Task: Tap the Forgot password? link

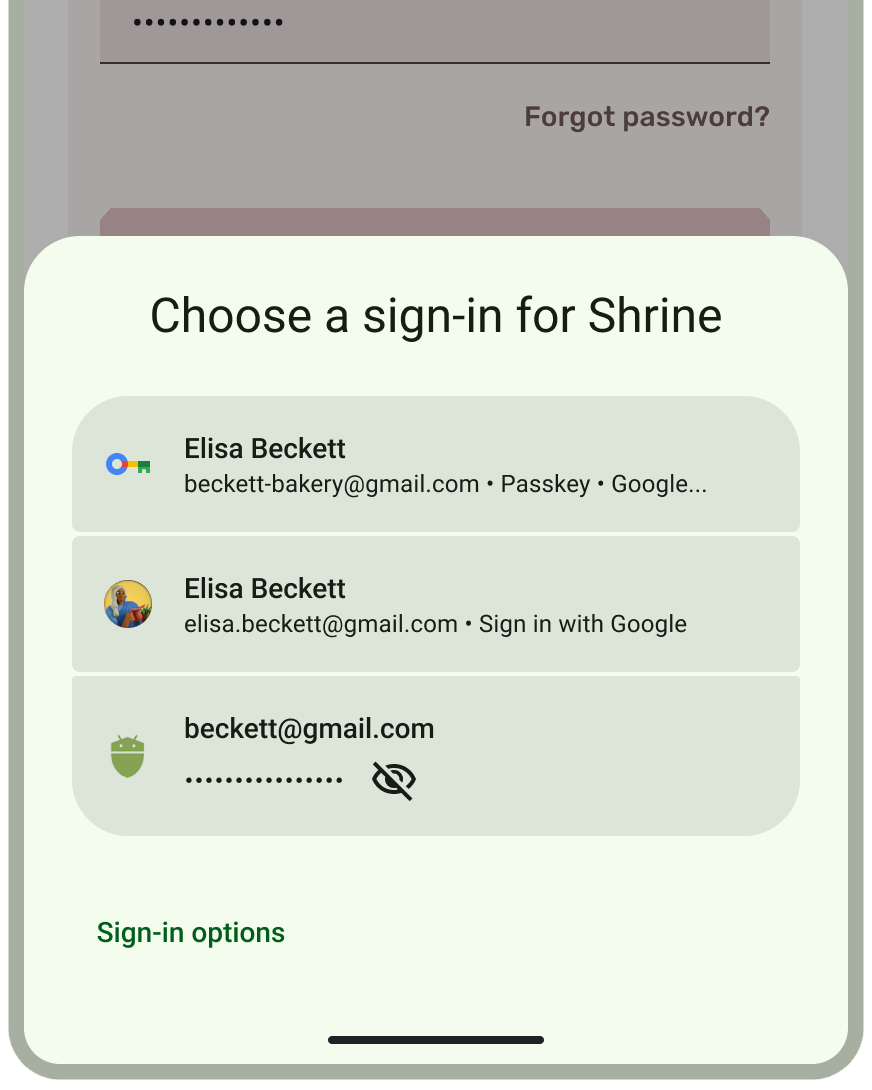Action: [647, 117]
